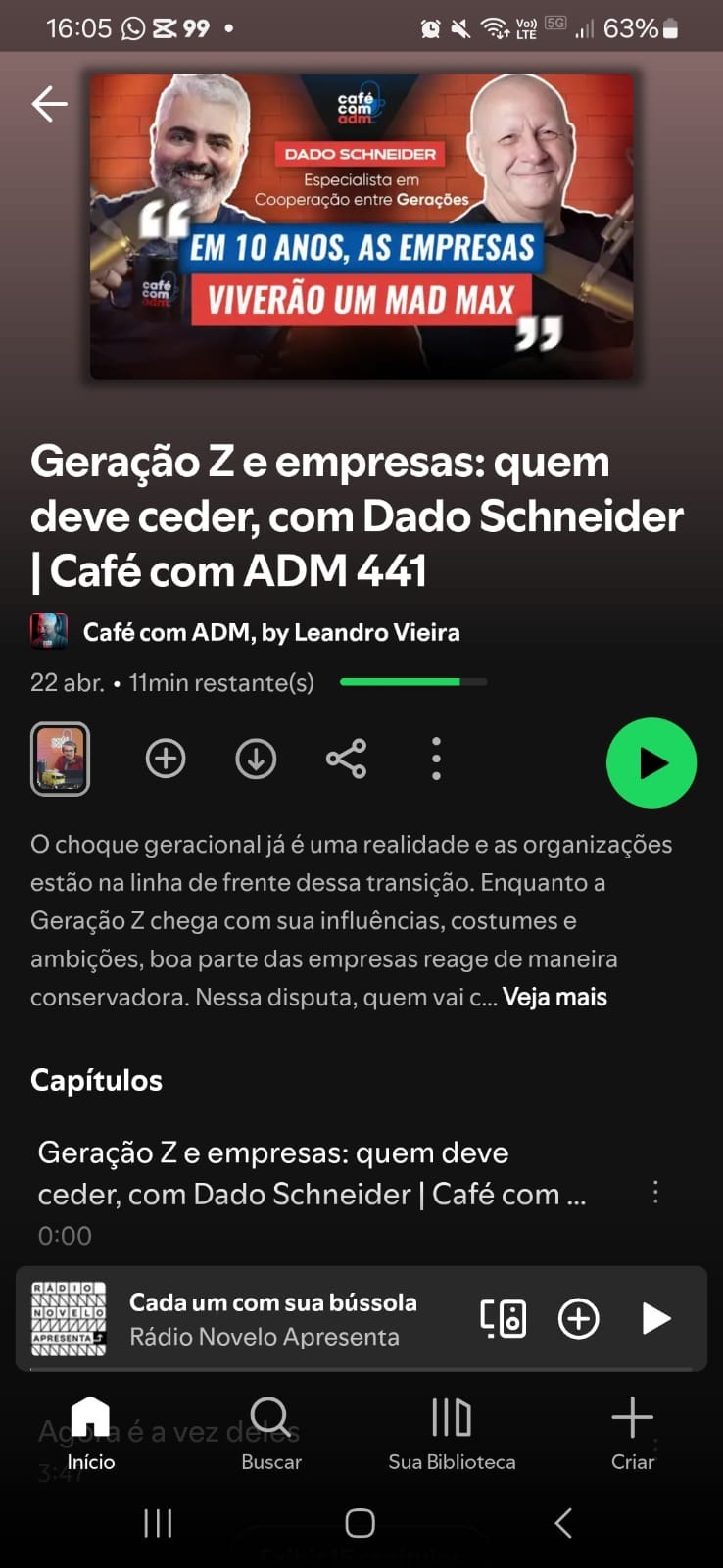
Task: Add this episode to your library
Action: 166,759
